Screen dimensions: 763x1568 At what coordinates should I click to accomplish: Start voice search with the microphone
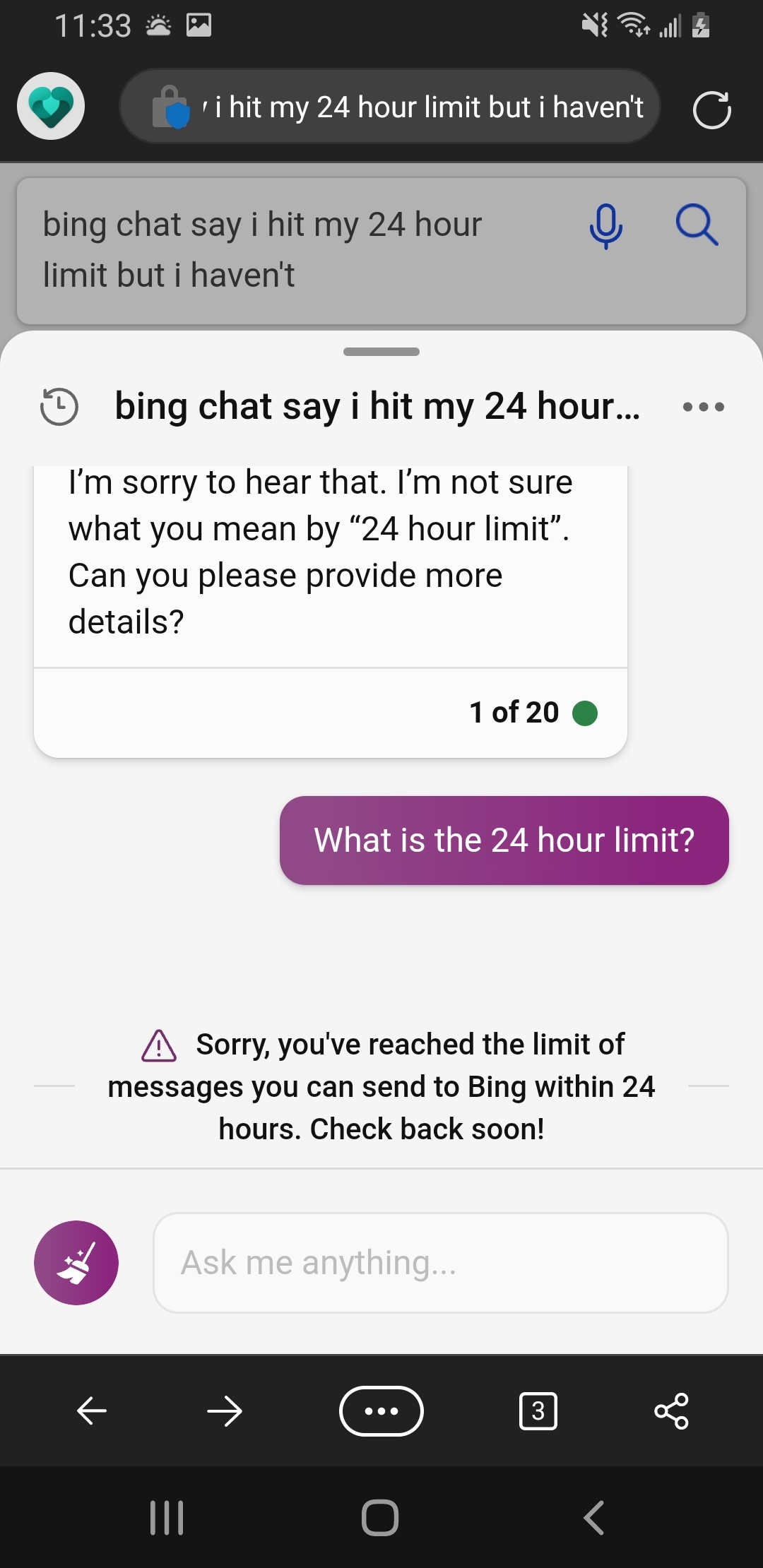coord(605,225)
